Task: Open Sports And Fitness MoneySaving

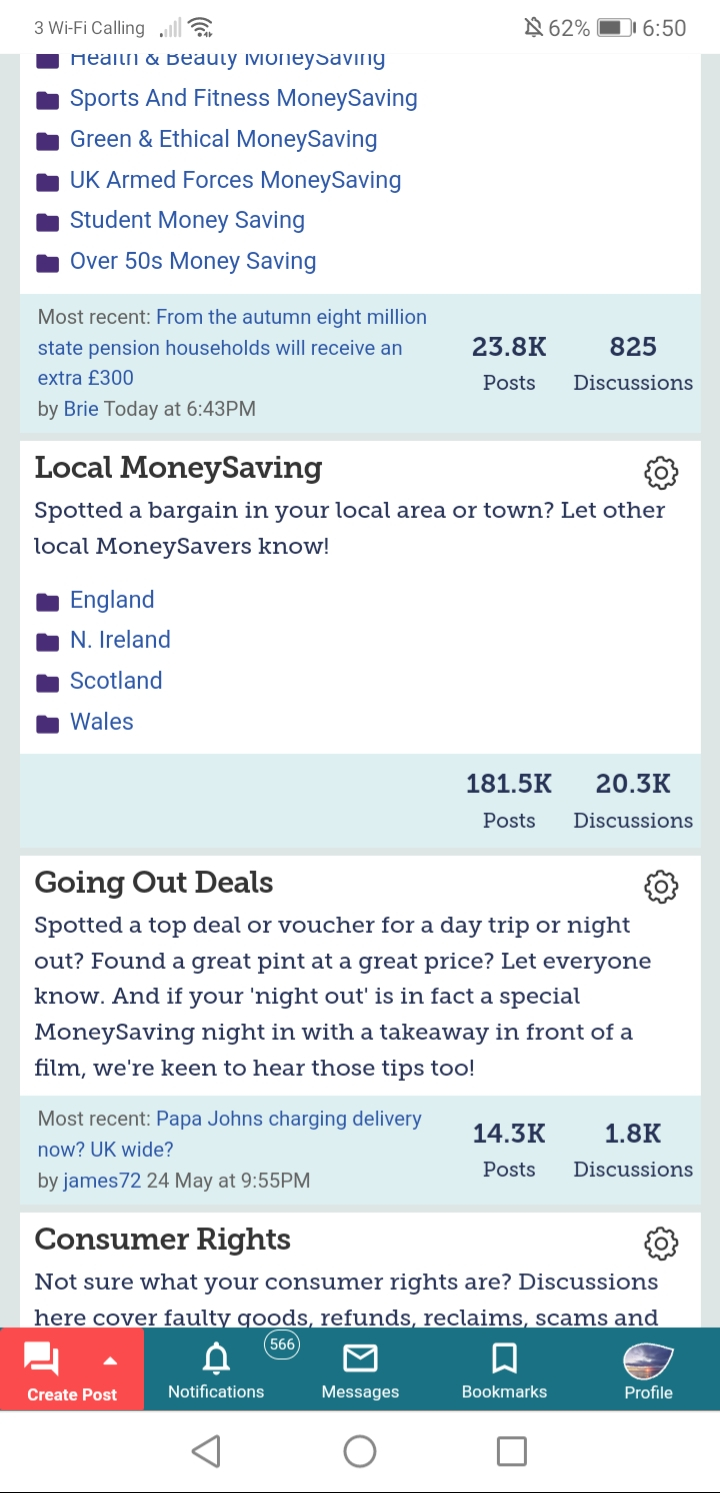Action: point(244,98)
